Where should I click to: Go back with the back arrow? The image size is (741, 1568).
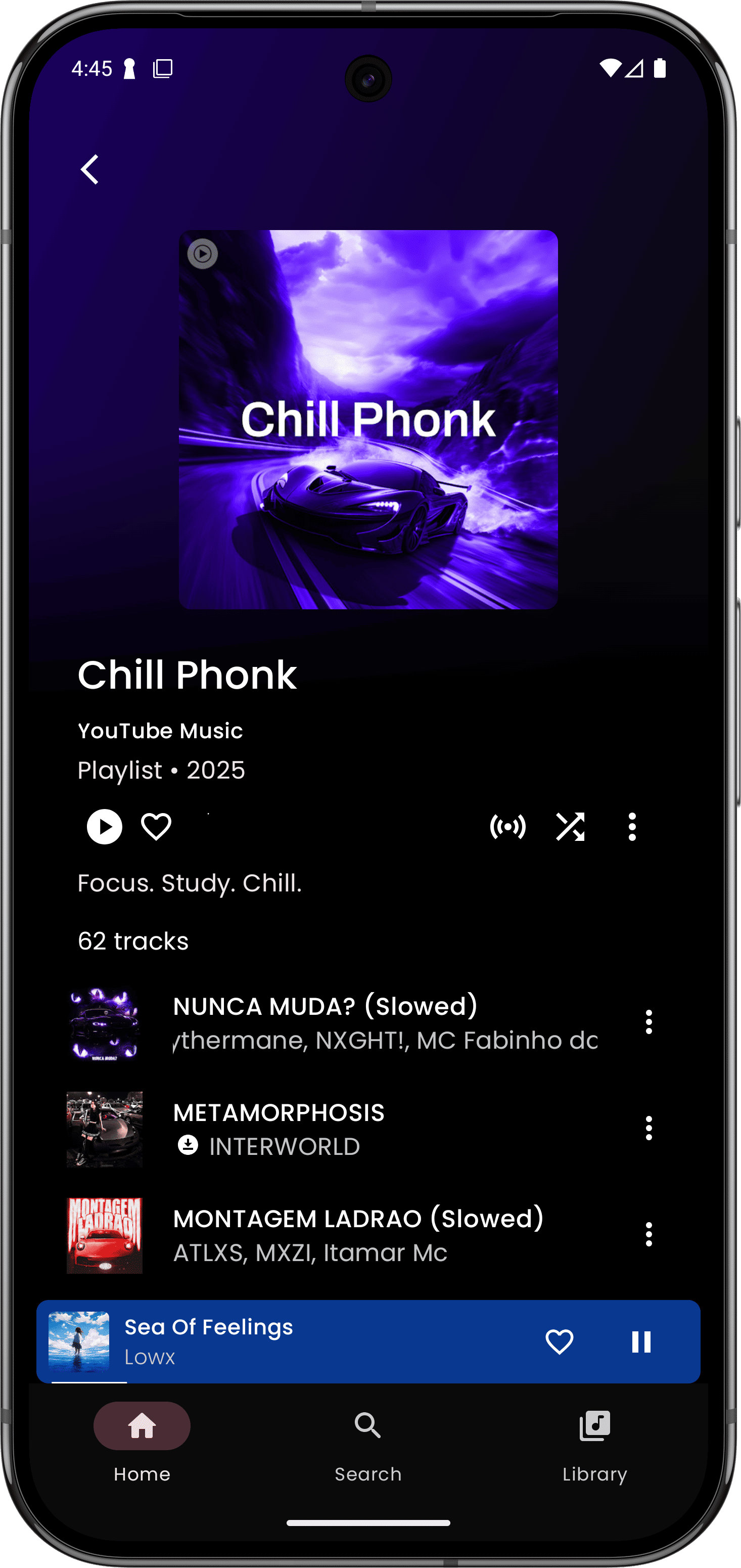coord(90,168)
